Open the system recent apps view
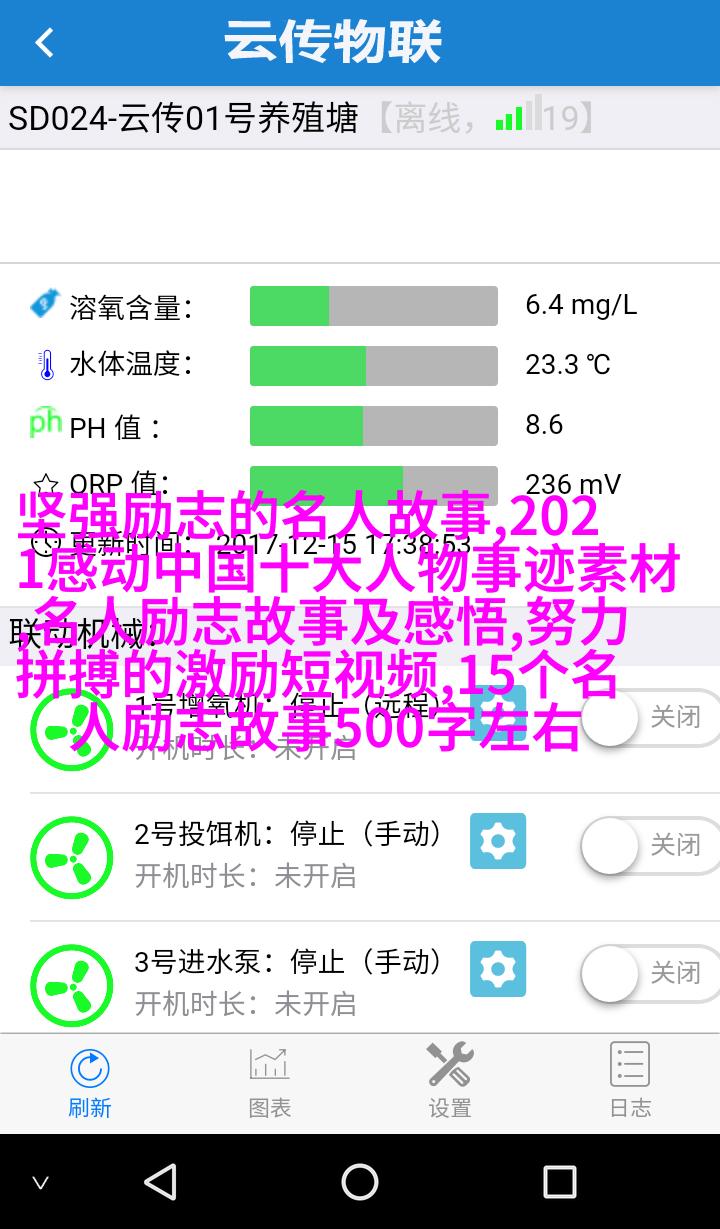The image size is (720, 1229). [x=559, y=1182]
